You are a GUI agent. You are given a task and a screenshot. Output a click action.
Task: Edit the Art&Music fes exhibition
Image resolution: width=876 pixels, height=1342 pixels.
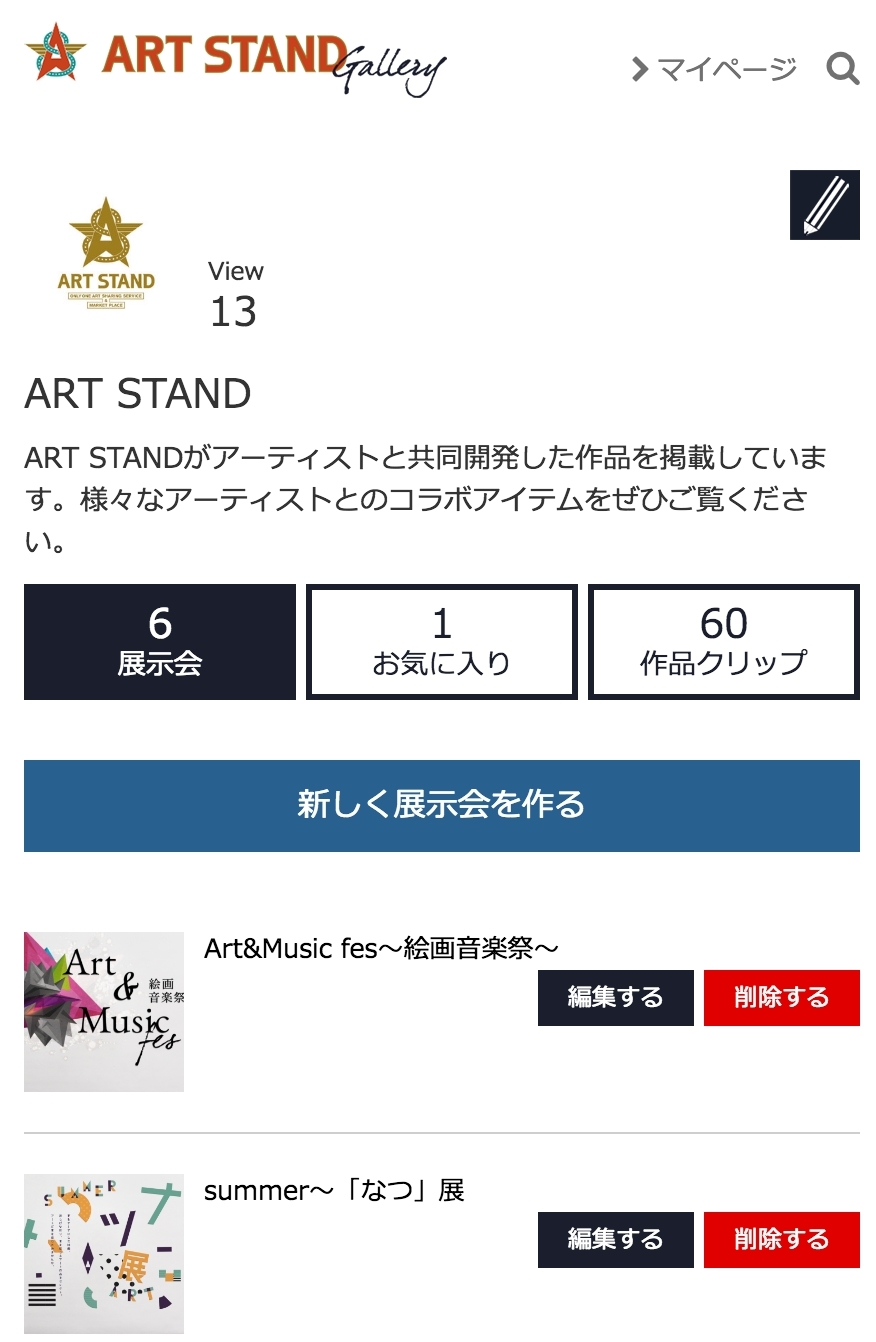615,997
